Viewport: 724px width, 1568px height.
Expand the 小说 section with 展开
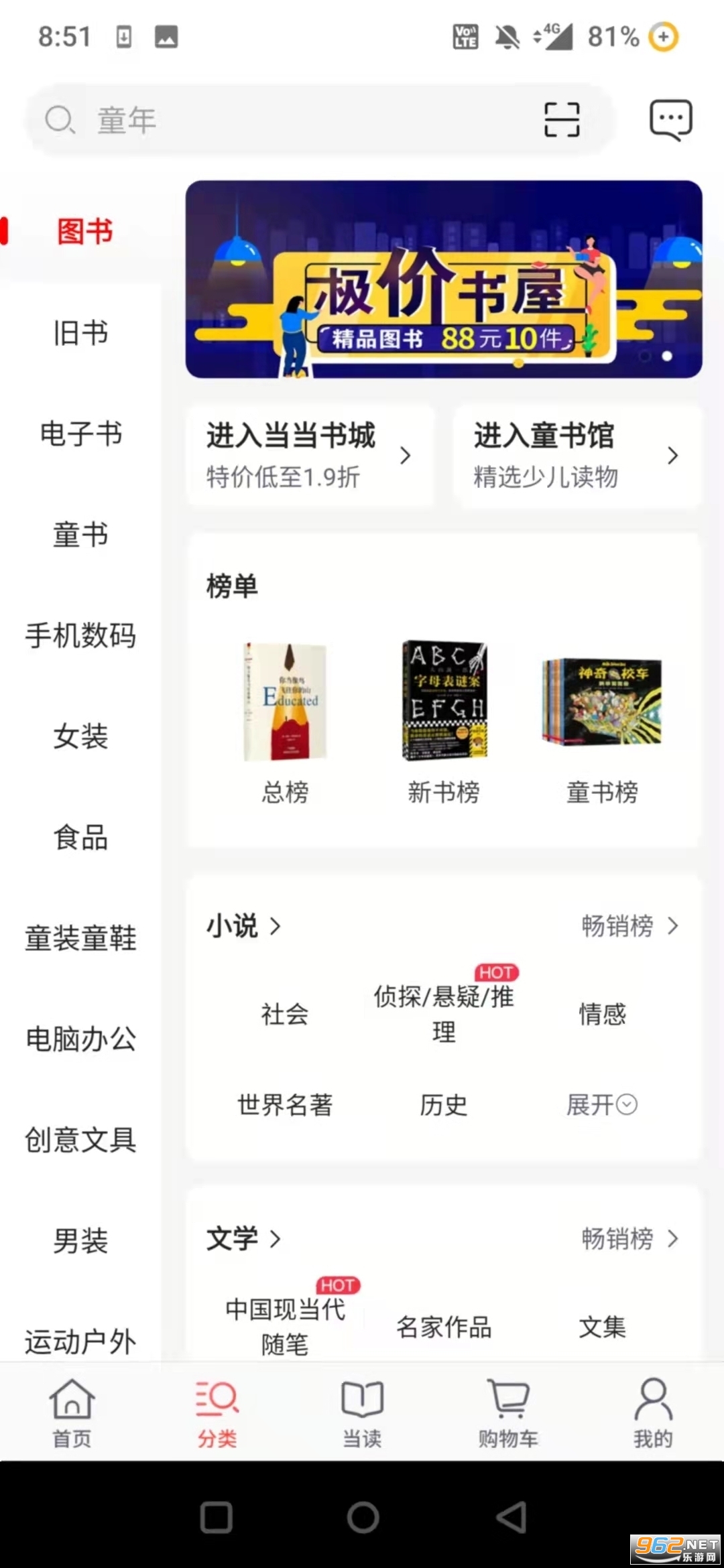(x=602, y=1104)
